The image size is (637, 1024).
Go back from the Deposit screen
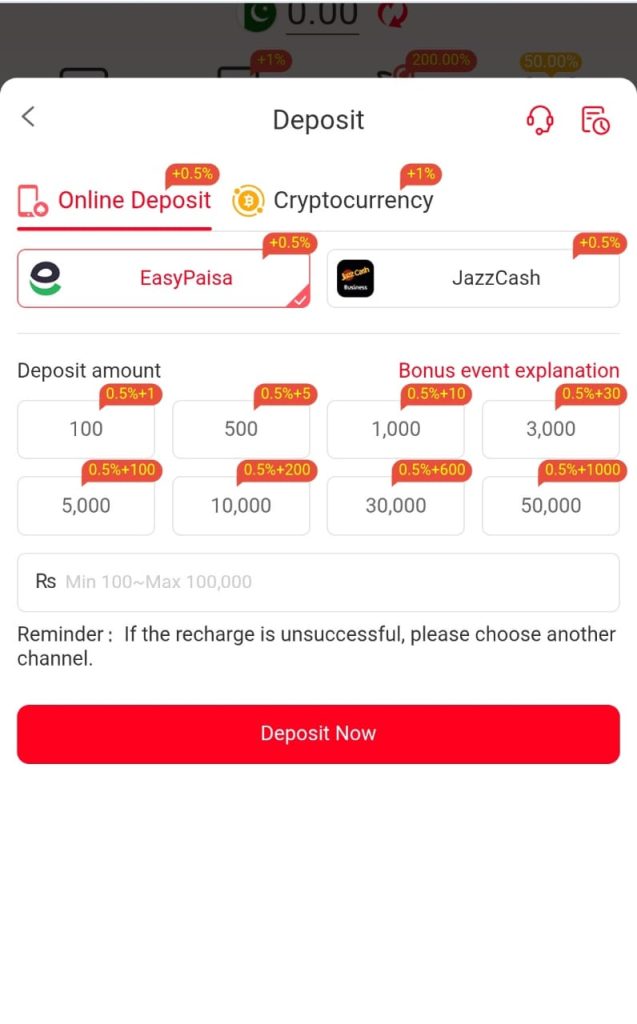pos(29,117)
